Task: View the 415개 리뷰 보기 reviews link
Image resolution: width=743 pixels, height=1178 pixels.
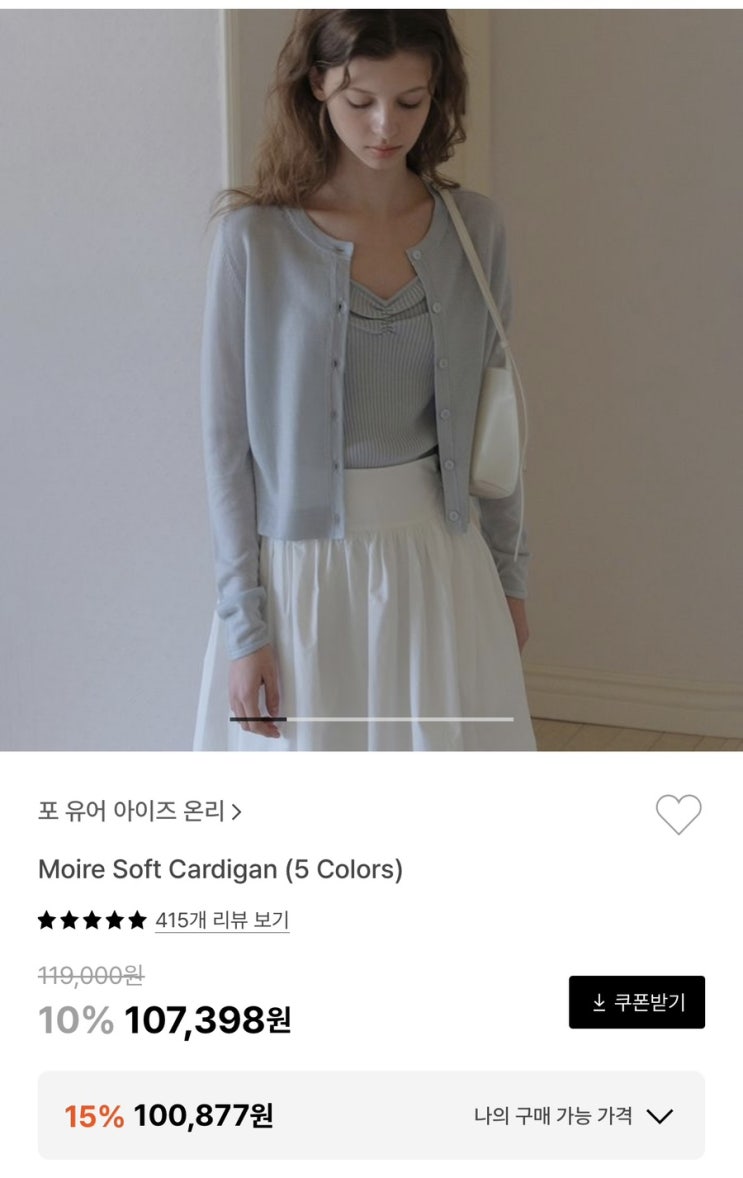Action: pos(222,920)
